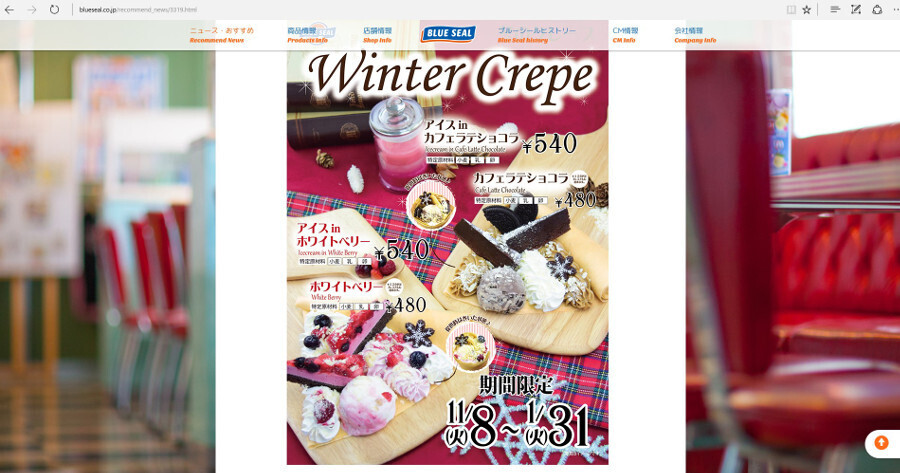Go to Products Info section
Image resolution: width=900 pixels, height=473 pixels.
pos(307,35)
